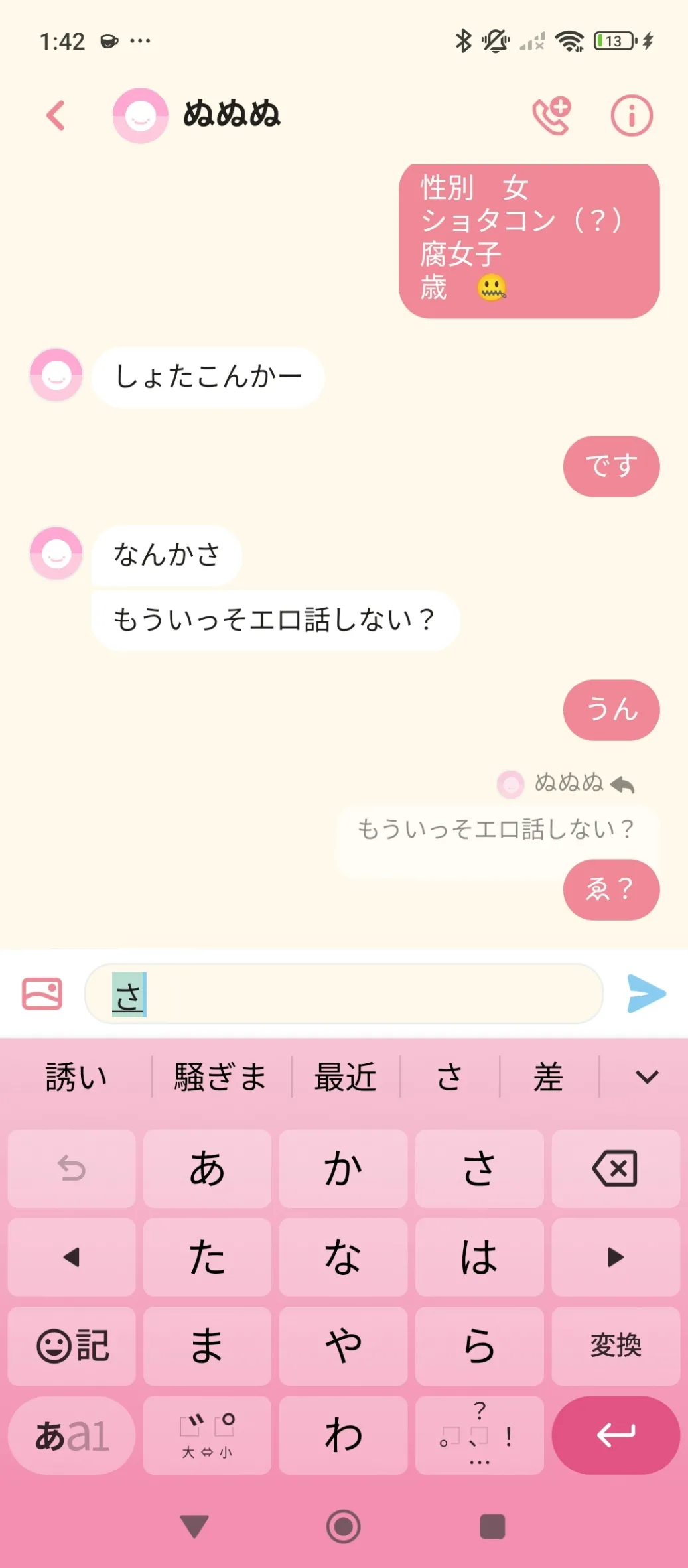
Task: Tap the 変換 convert key
Action: (x=615, y=1346)
